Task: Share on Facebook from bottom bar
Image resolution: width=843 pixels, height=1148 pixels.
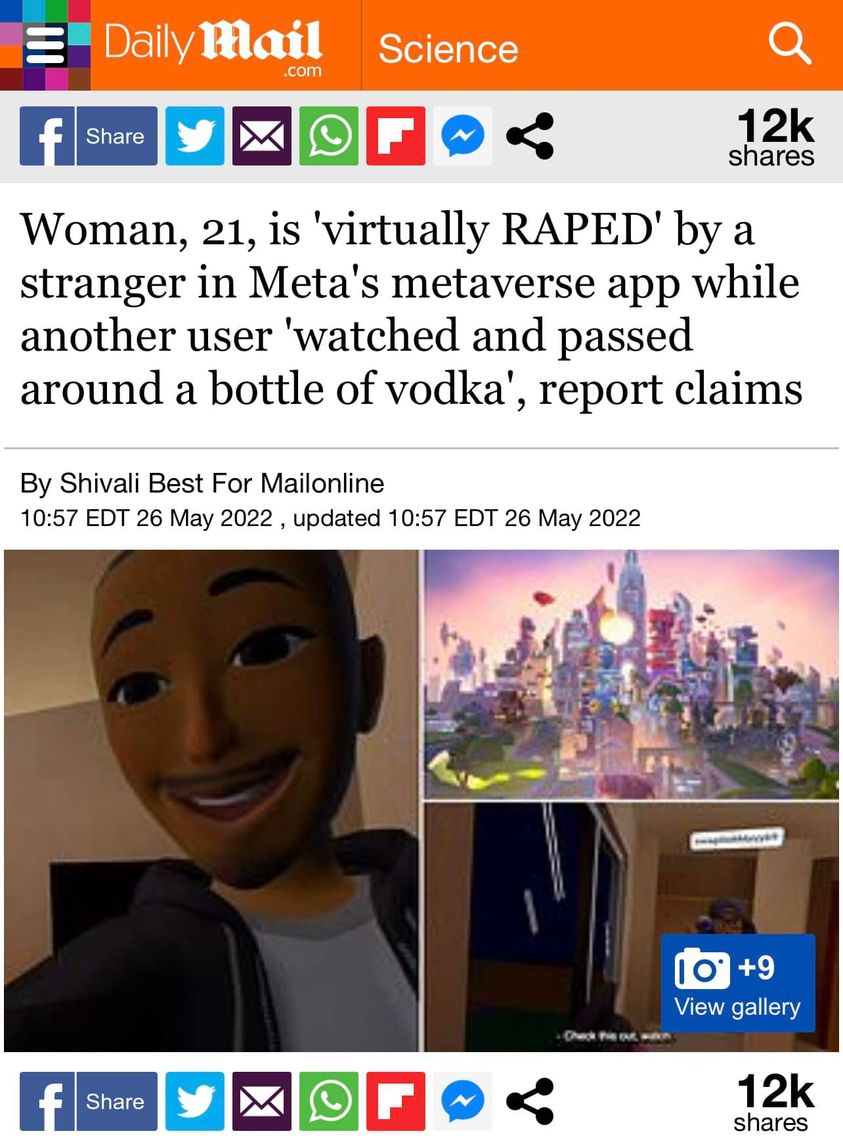Action: pyautogui.click(x=88, y=1101)
